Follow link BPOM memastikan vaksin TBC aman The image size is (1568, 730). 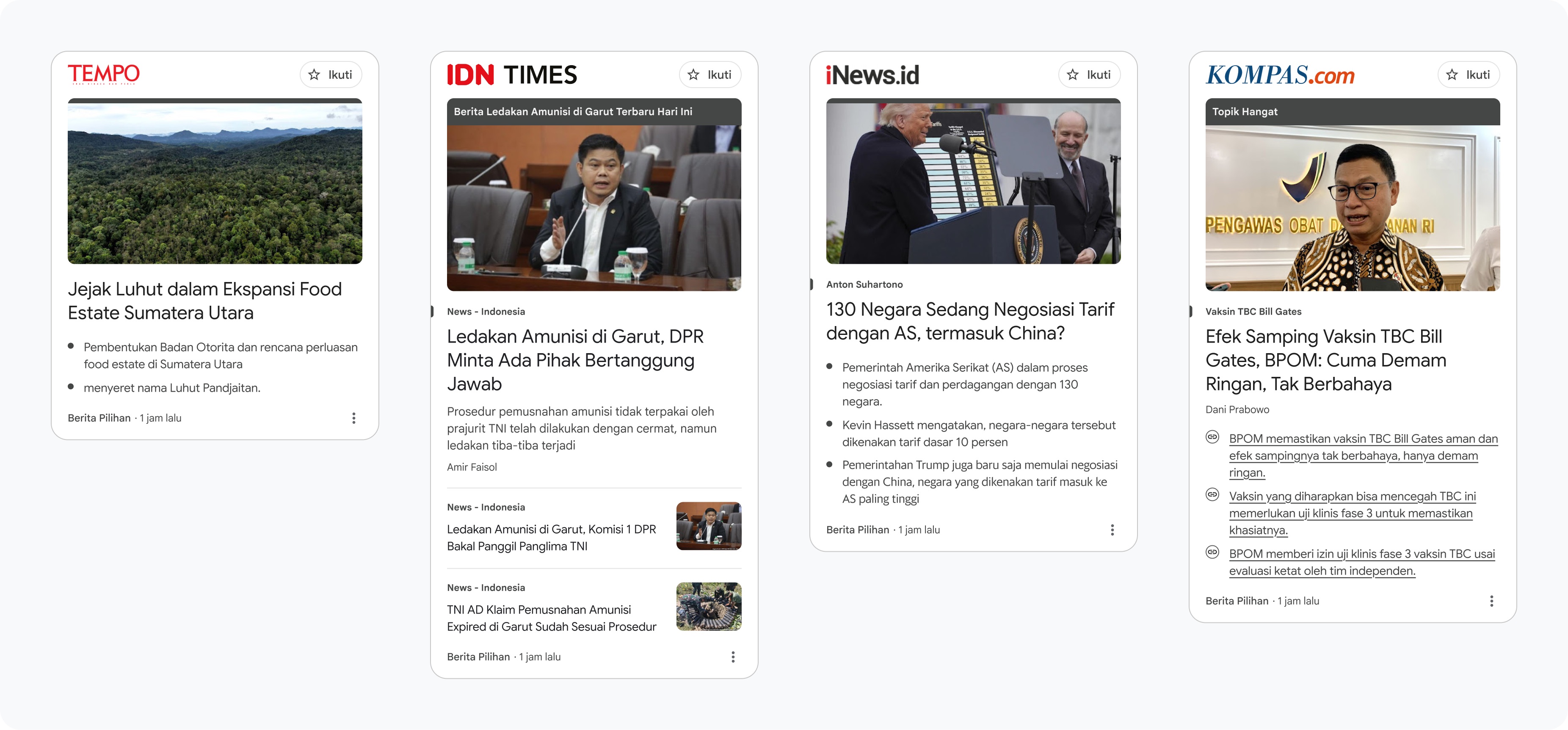point(1362,456)
